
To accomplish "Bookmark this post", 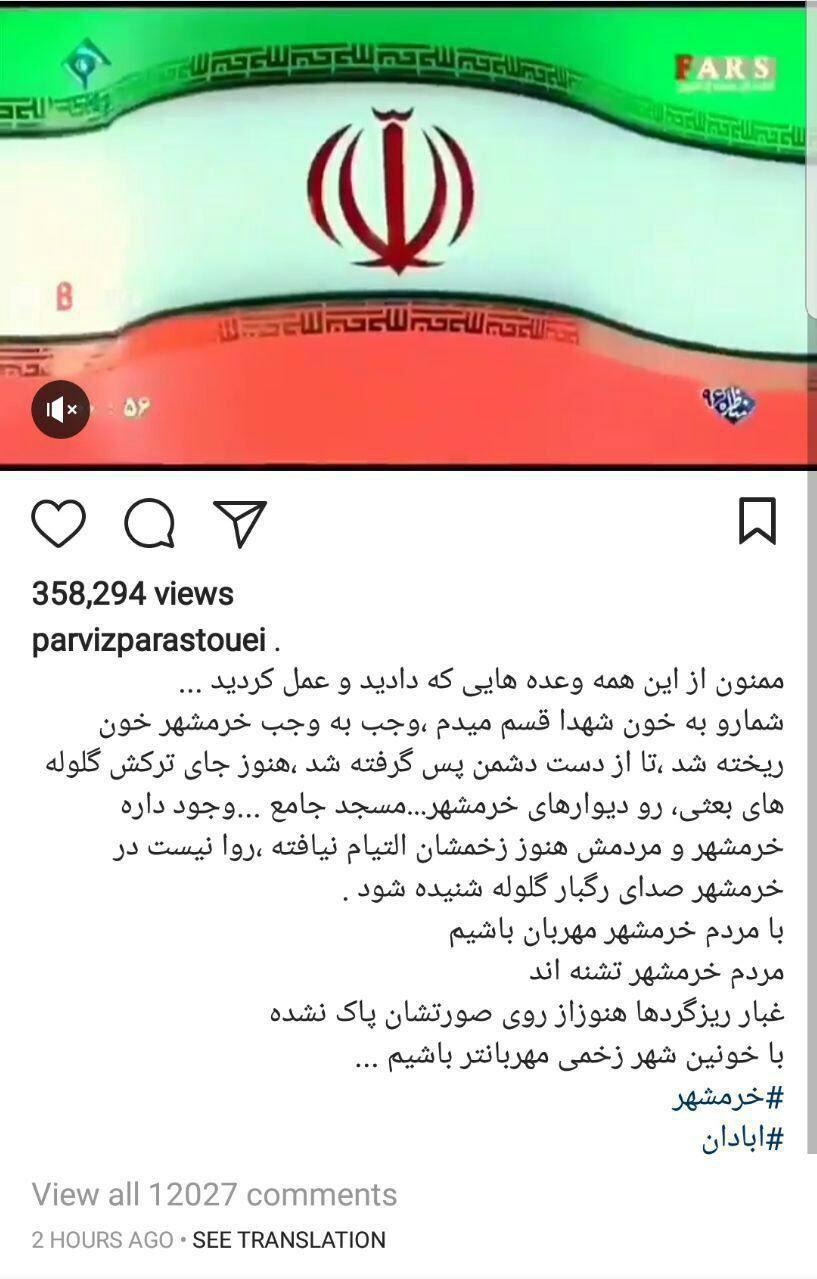I will 757,521.
